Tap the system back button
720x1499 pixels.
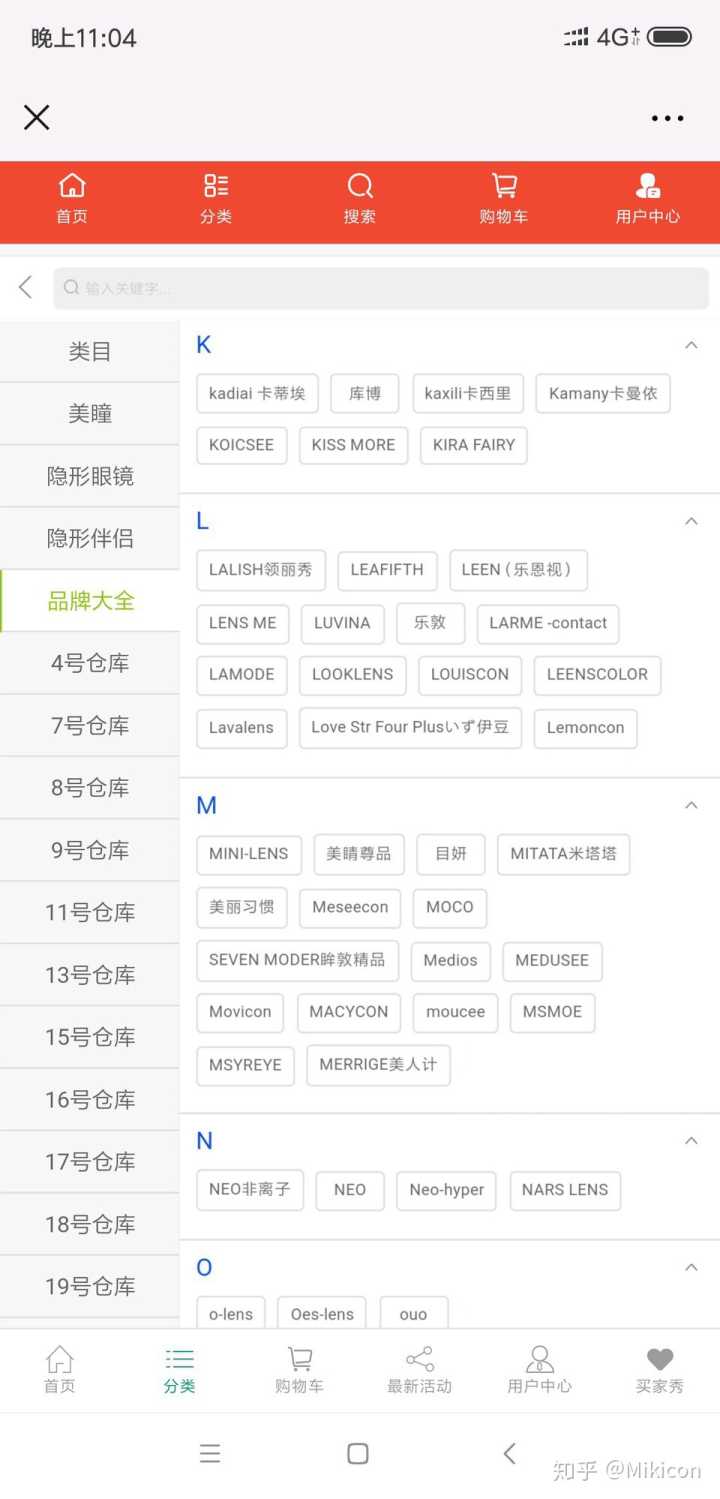[510, 1453]
